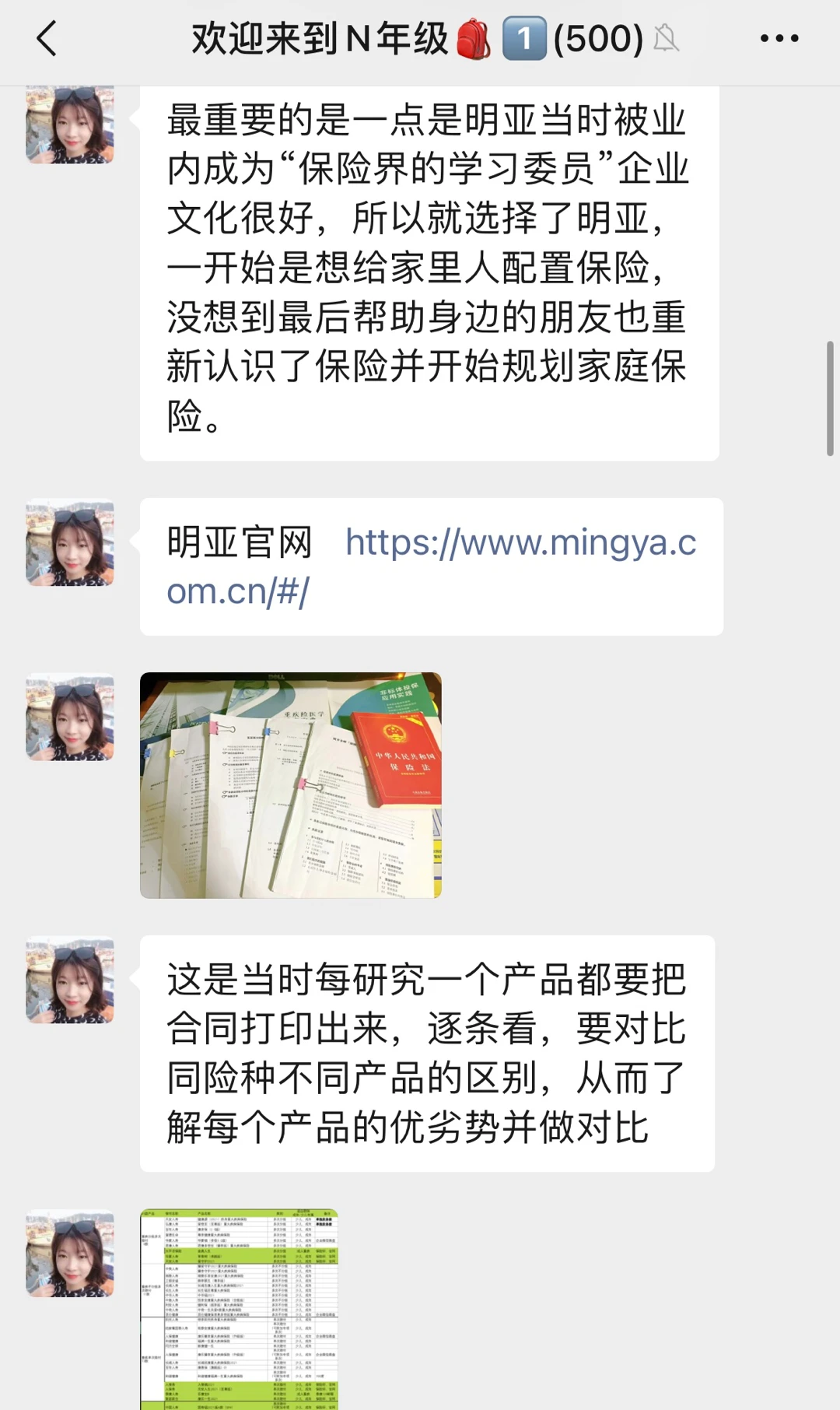View the photo of printed contracts
Screen dimensions: 840x1410
[x=290, y=785]
